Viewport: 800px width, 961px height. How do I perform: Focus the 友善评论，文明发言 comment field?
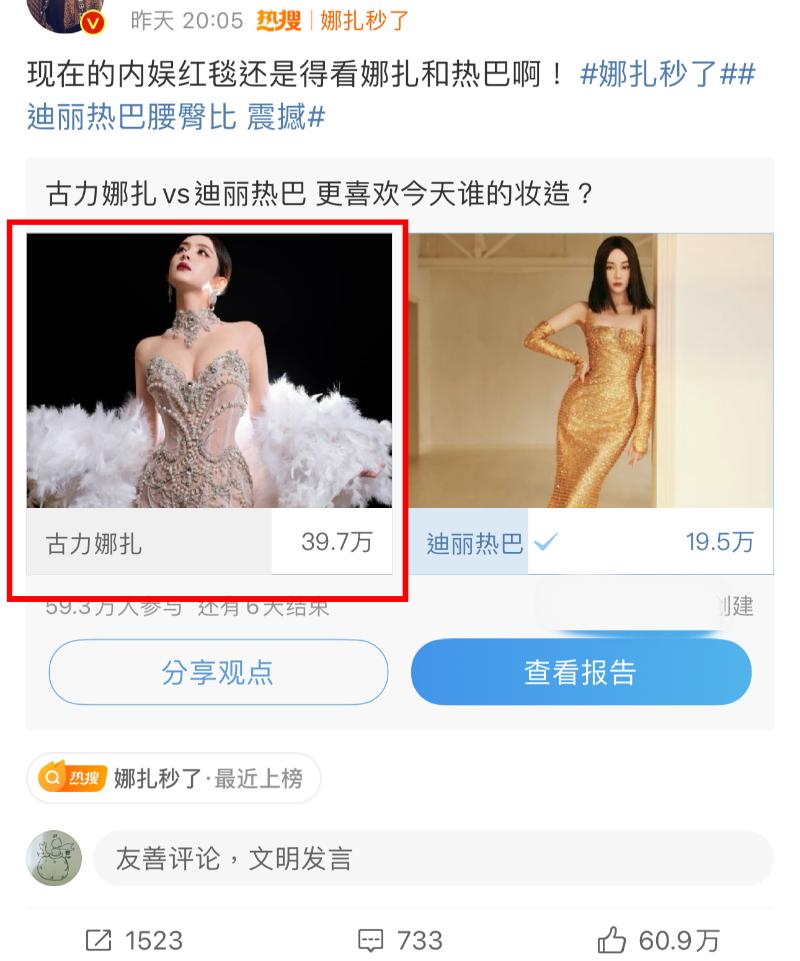432,859
